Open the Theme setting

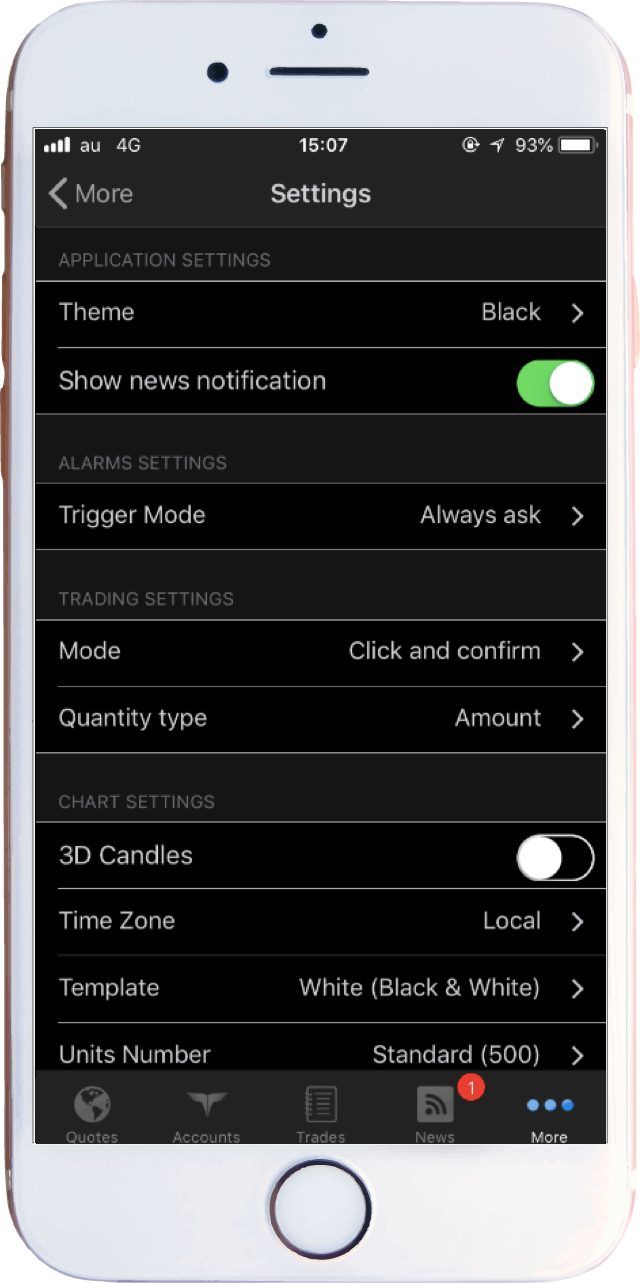[x=320, y=313]
